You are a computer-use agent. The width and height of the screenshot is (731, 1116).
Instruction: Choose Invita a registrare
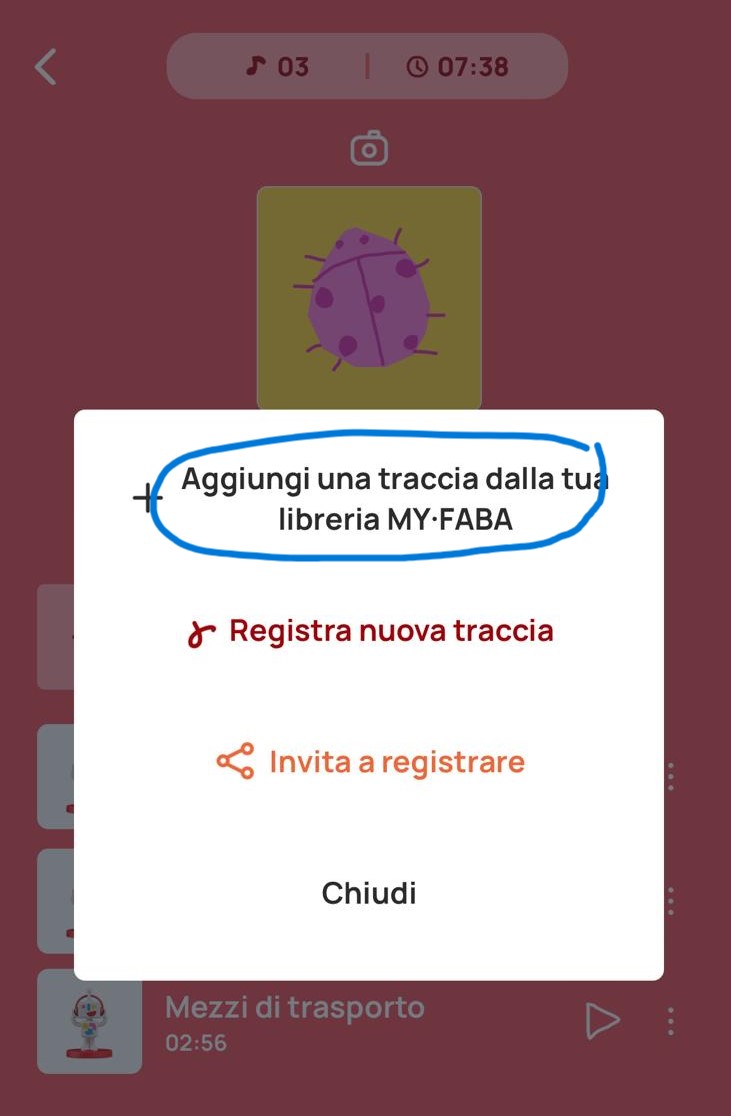coord(370,762)
